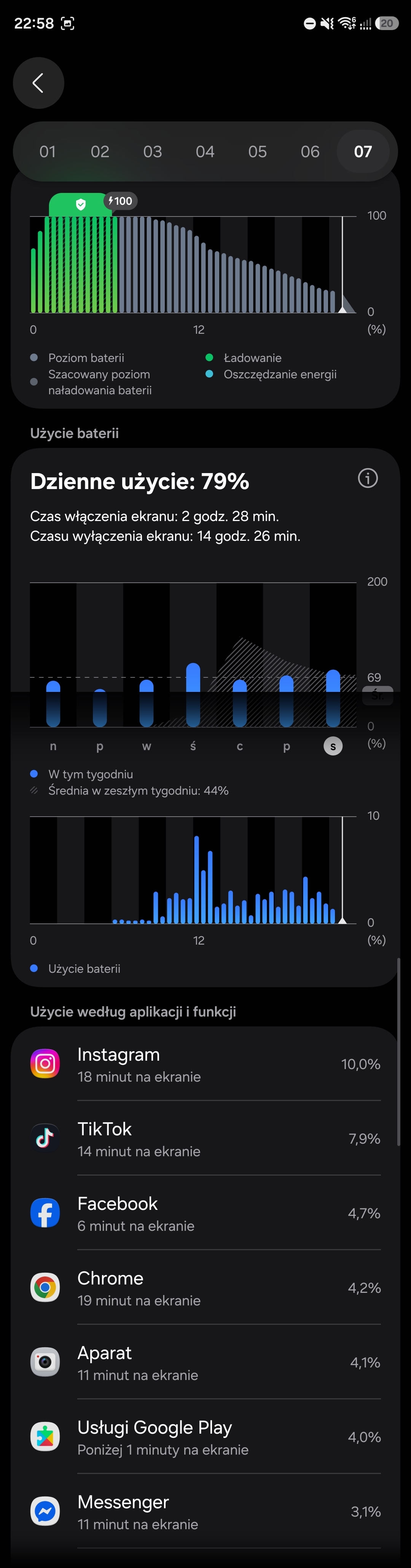Select the highlighted Saturday (s) day marker
Screen dimensions: 411x1568
(333, 746)
